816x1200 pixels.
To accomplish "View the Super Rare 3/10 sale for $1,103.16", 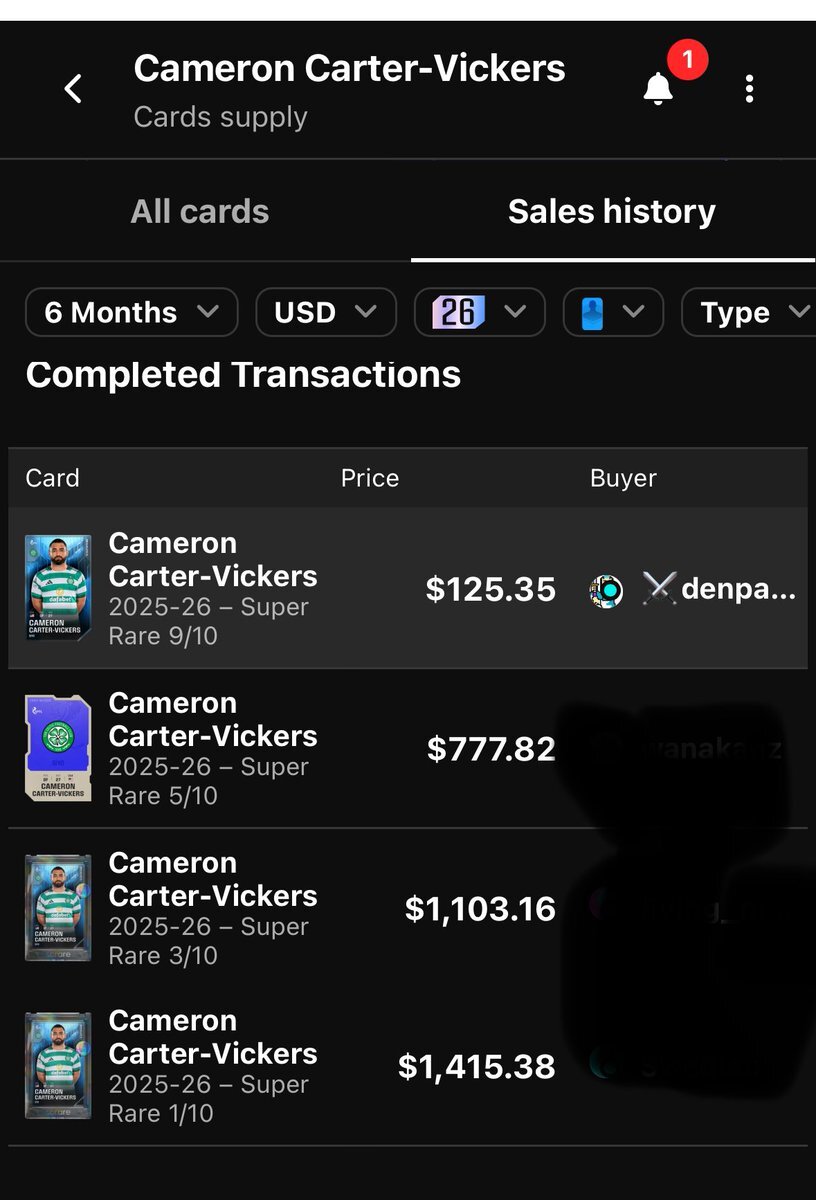I will coord(408,908).
